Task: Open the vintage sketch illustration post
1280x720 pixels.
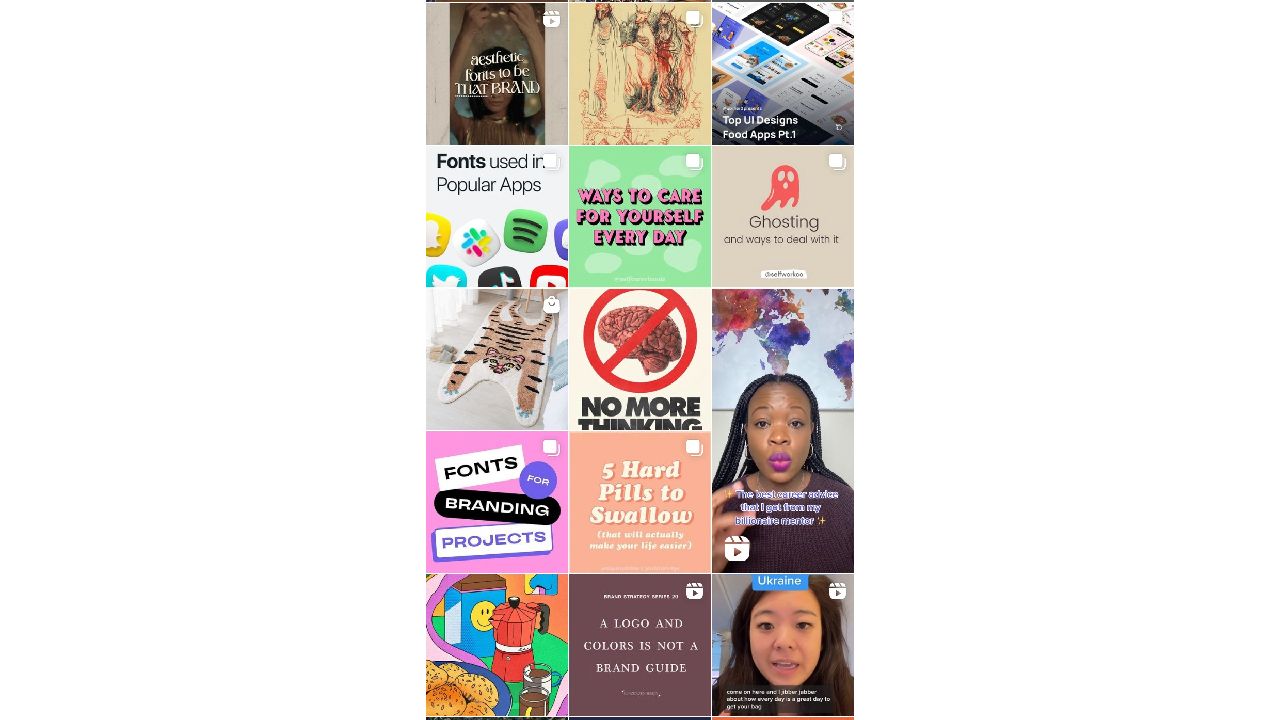Action: 639,74
